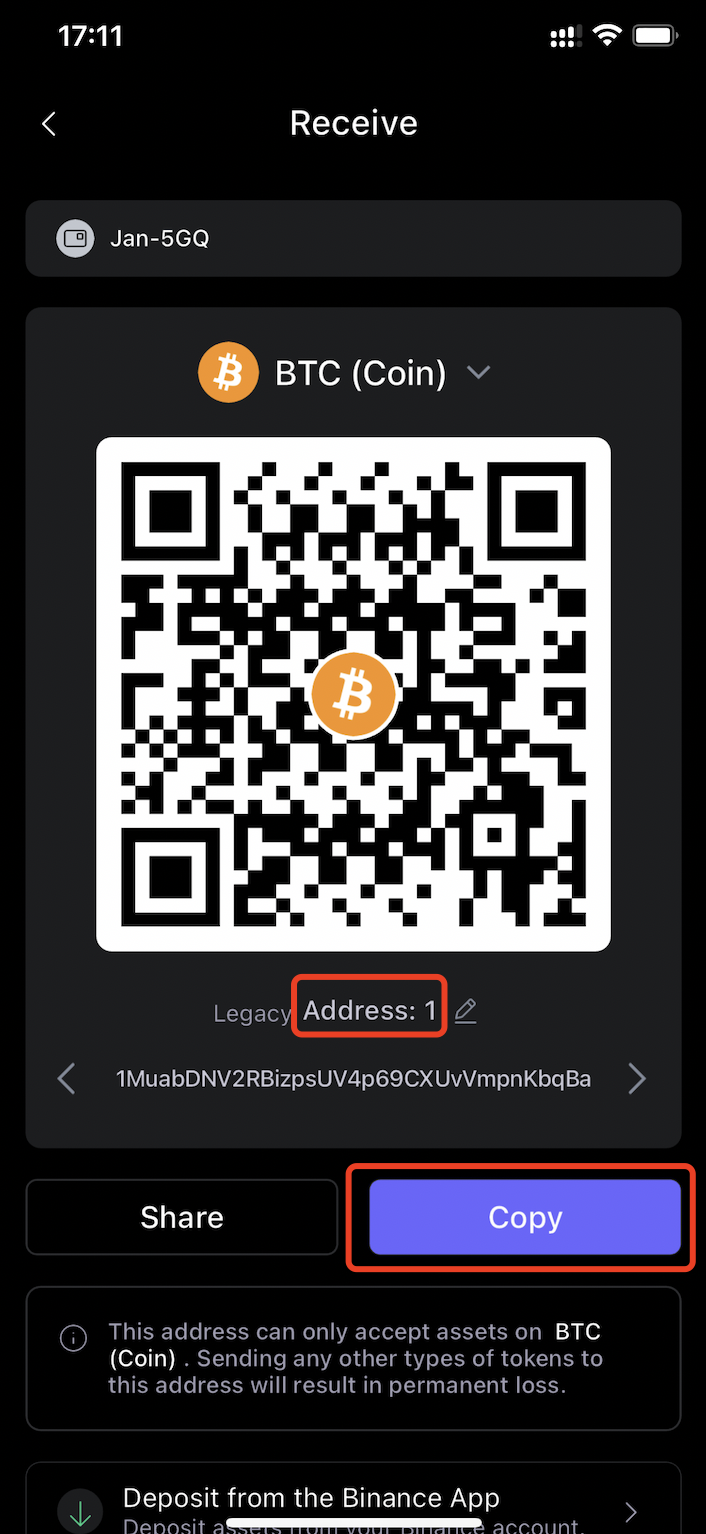Copy the BTC address
The image size is (706, 1534).
525,1217
